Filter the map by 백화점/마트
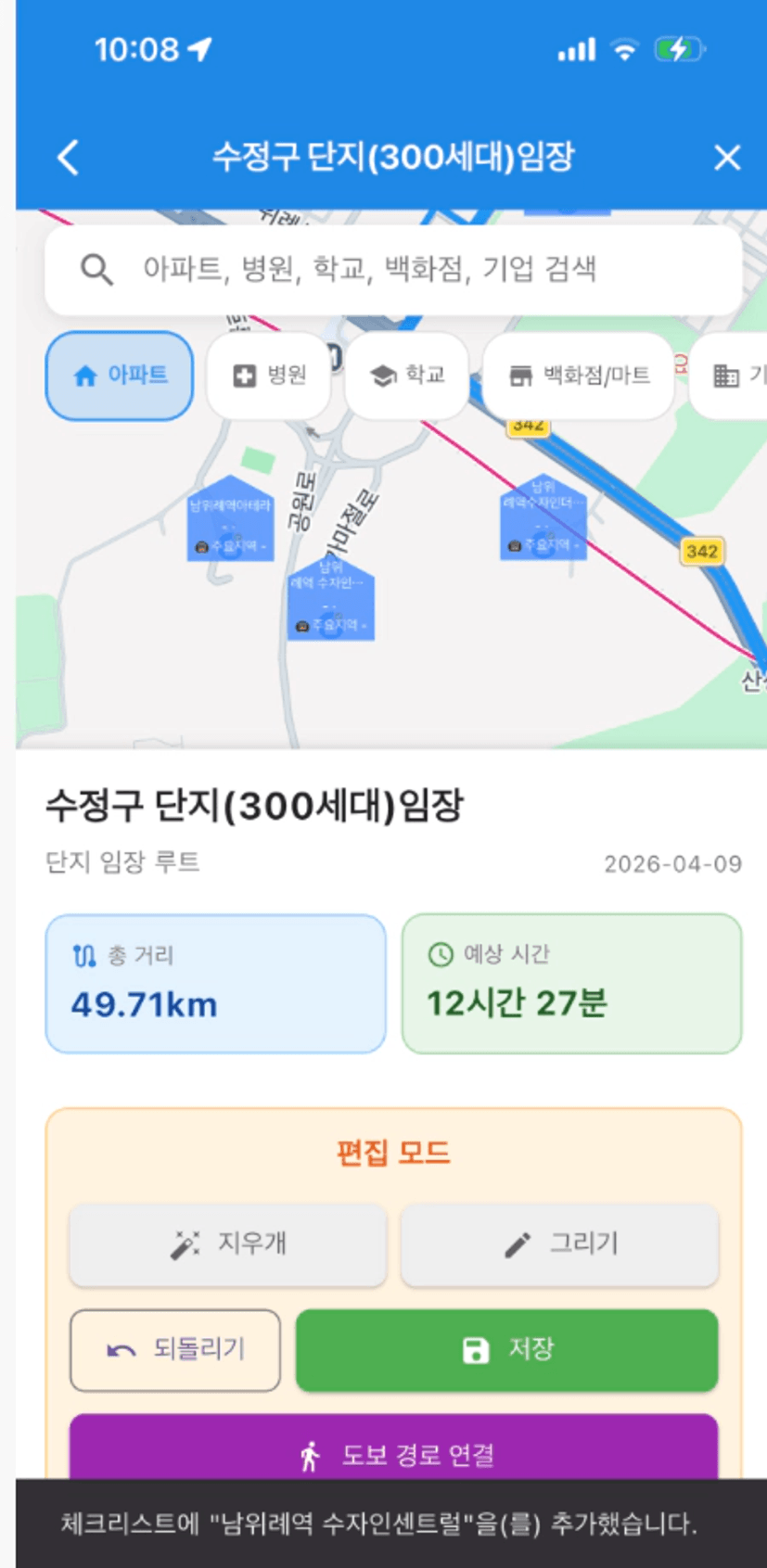The image size is (767, 1568). coord(579,376)
